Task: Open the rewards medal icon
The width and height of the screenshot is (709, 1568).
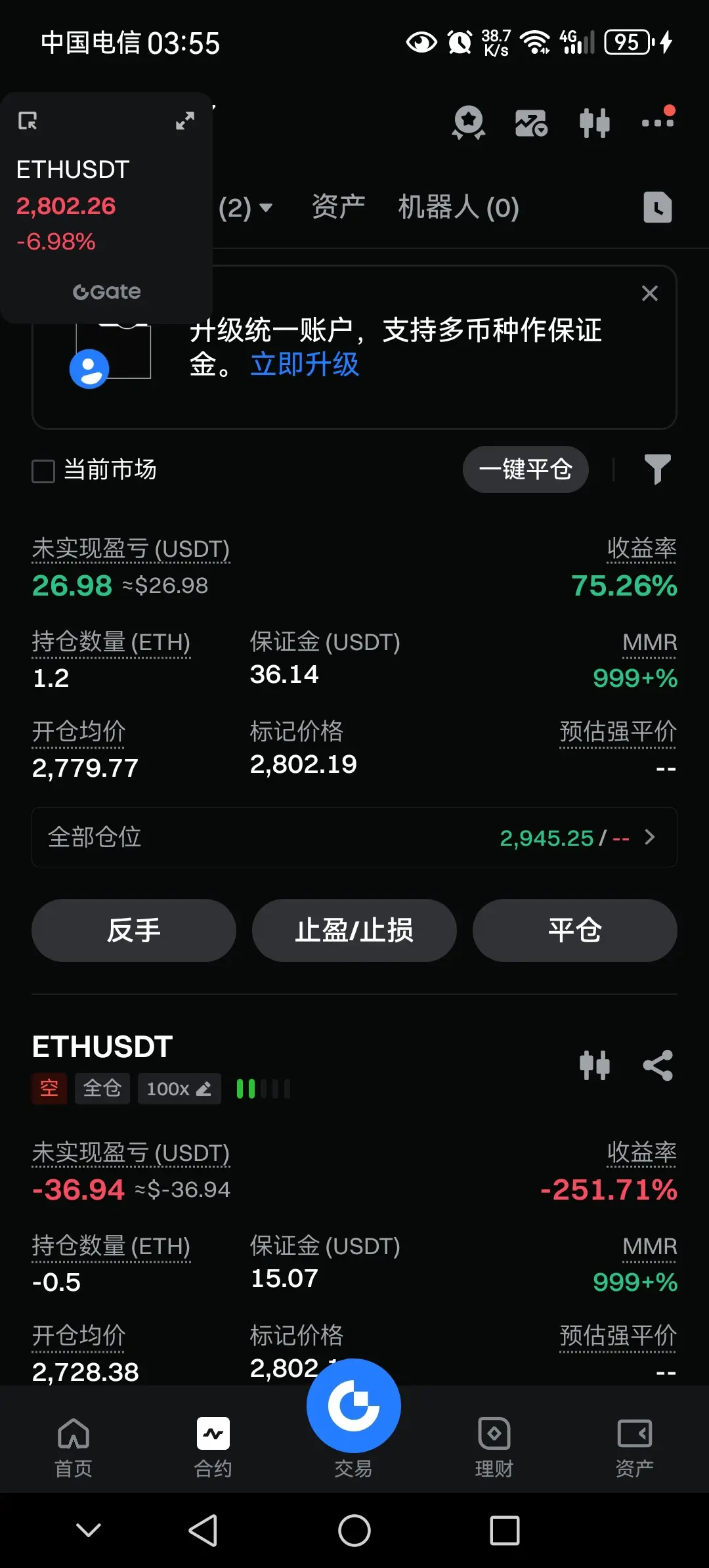Action: pos(468,123)
